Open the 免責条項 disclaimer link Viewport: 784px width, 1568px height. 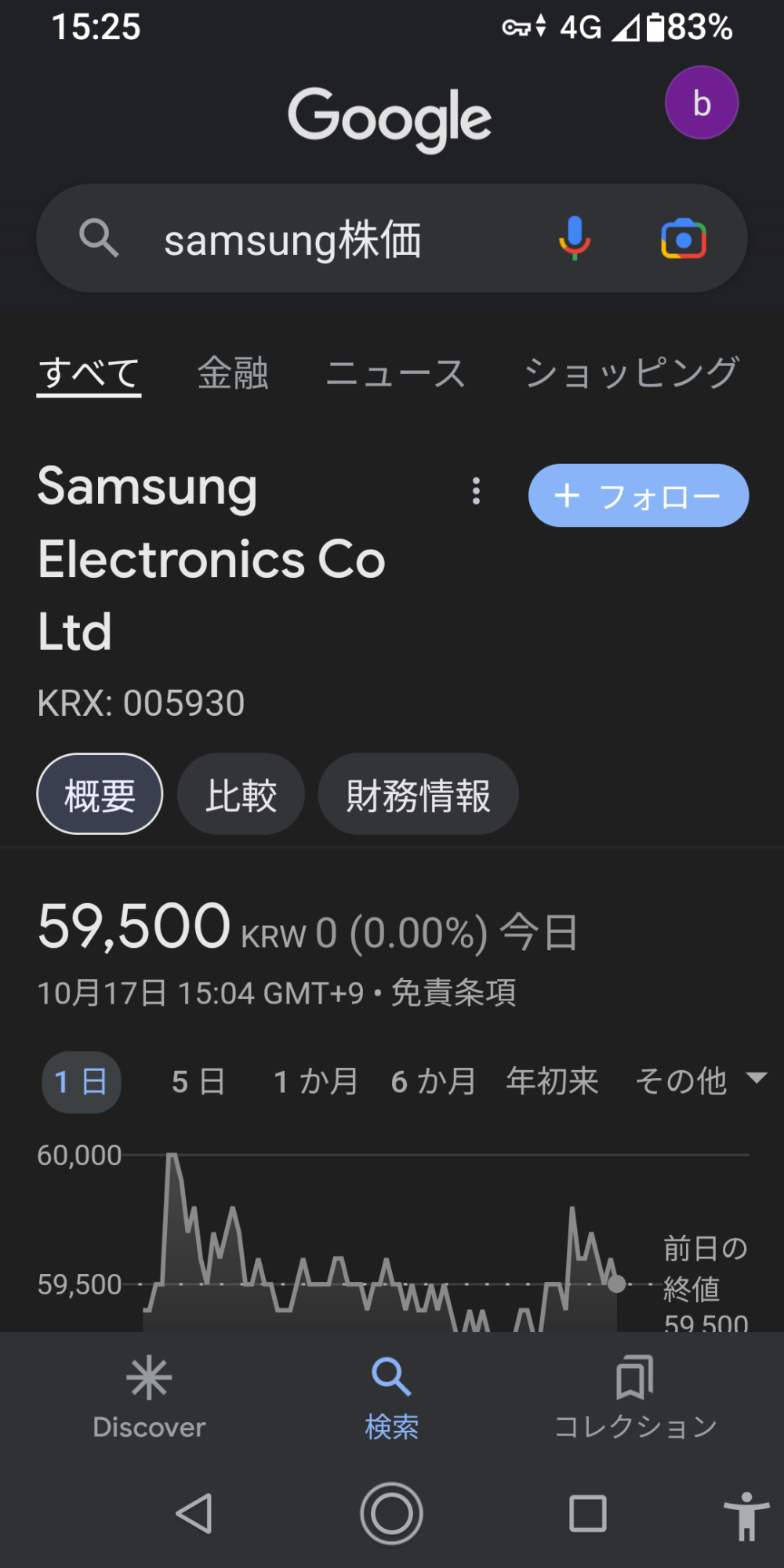453,993
